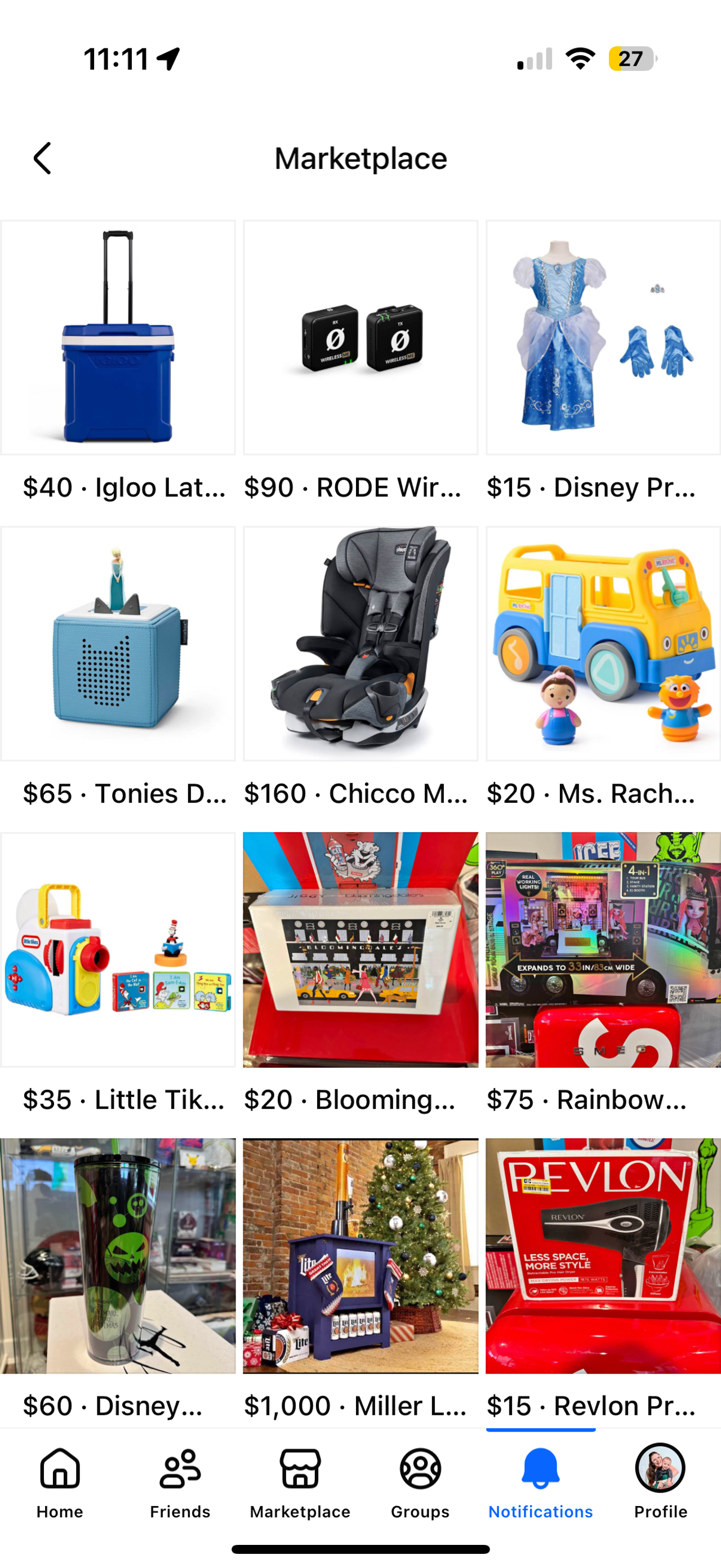The image size is (721, 1568).
Task: Open the $1,000 Miller Lite listing
Action: coord(360,1256)
